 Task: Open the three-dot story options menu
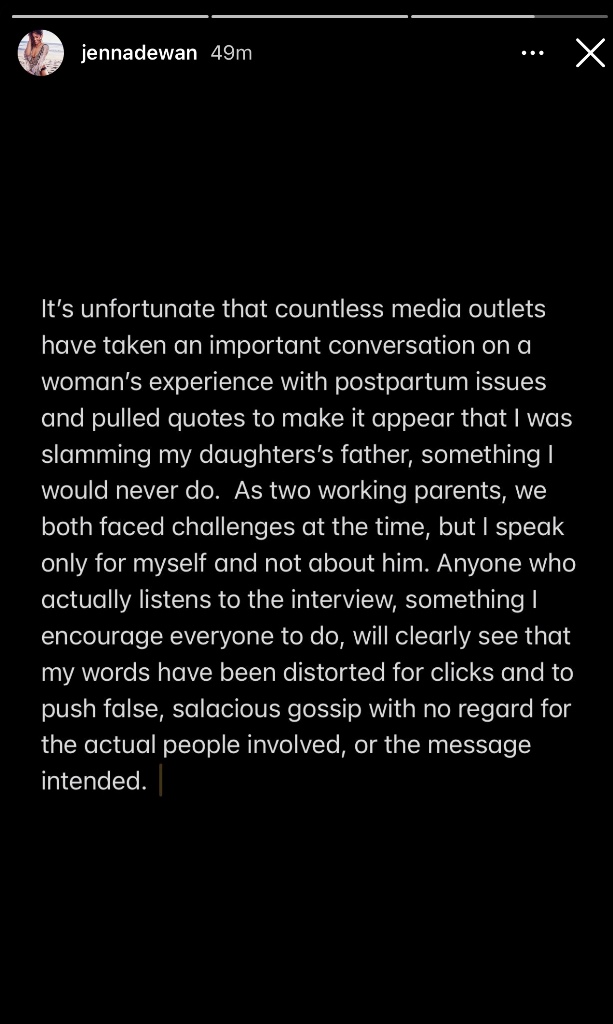(x=533, y=53)
